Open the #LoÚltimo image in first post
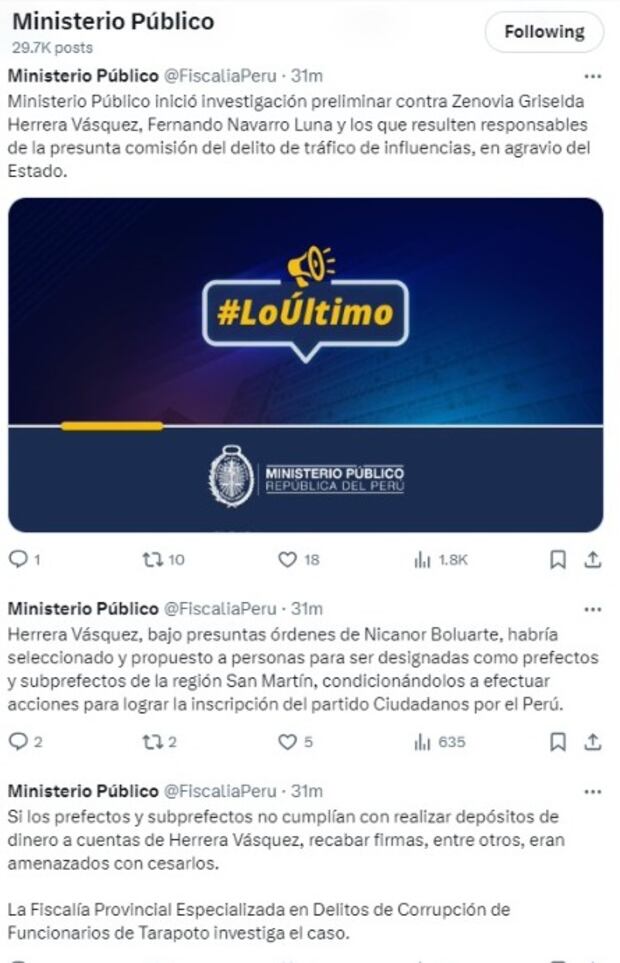620x963 pixels. [305, 364]
